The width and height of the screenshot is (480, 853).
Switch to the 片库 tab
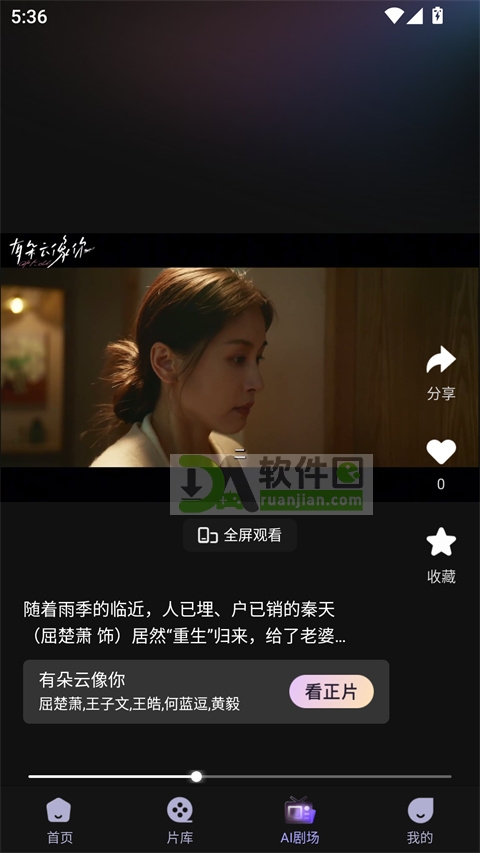pyautogui.click(x=180, y=820)
